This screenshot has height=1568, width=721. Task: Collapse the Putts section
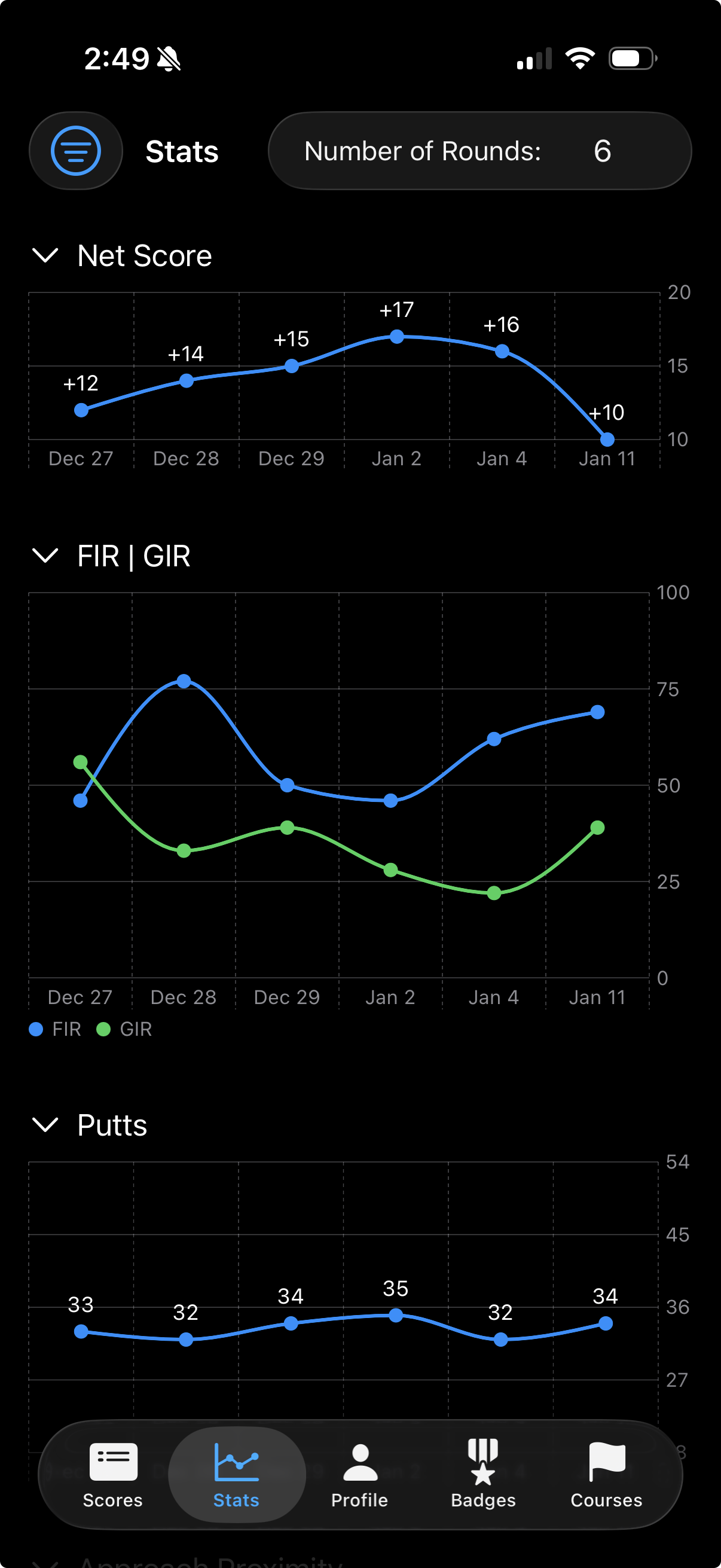46,1125
